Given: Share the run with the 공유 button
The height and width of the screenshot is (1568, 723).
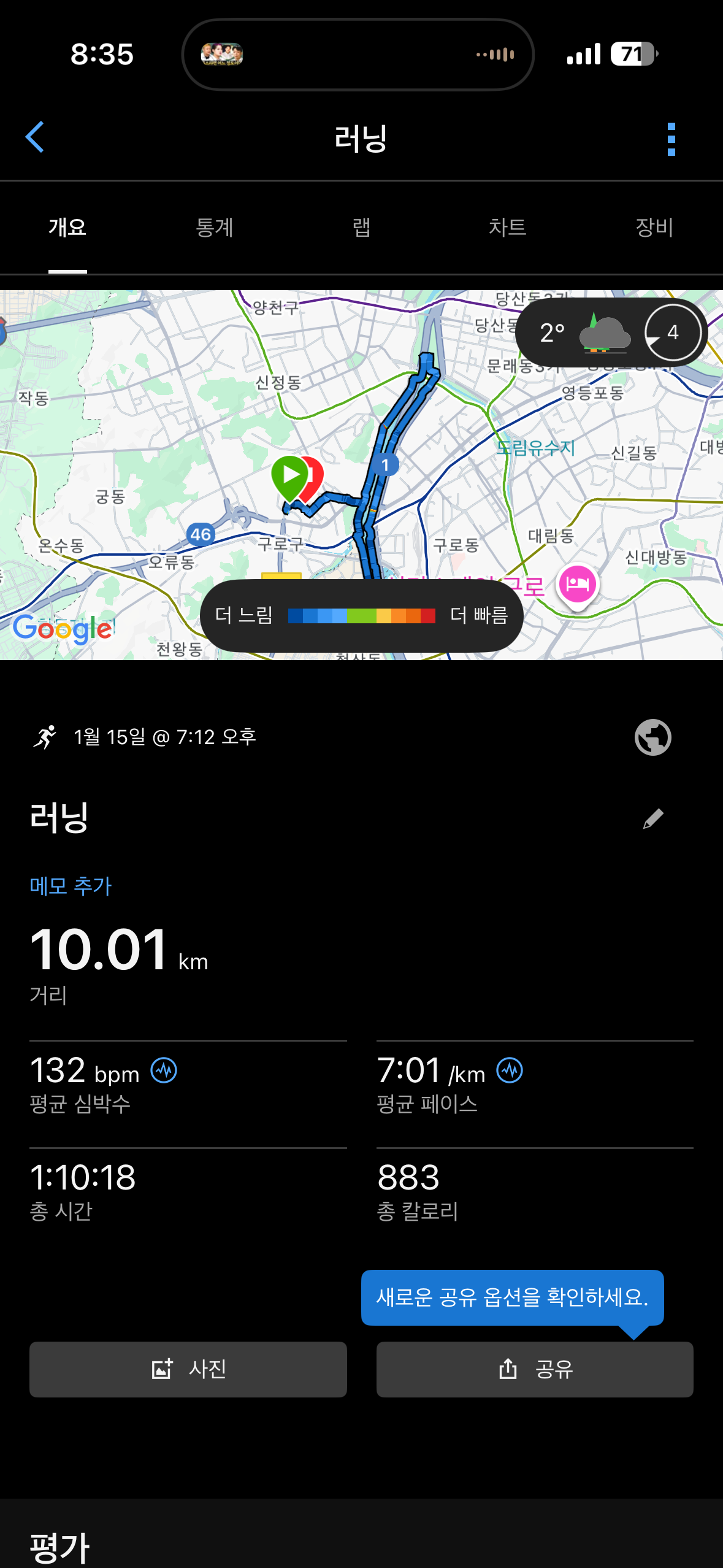Looking at the screenshot, I should 535,1369.
